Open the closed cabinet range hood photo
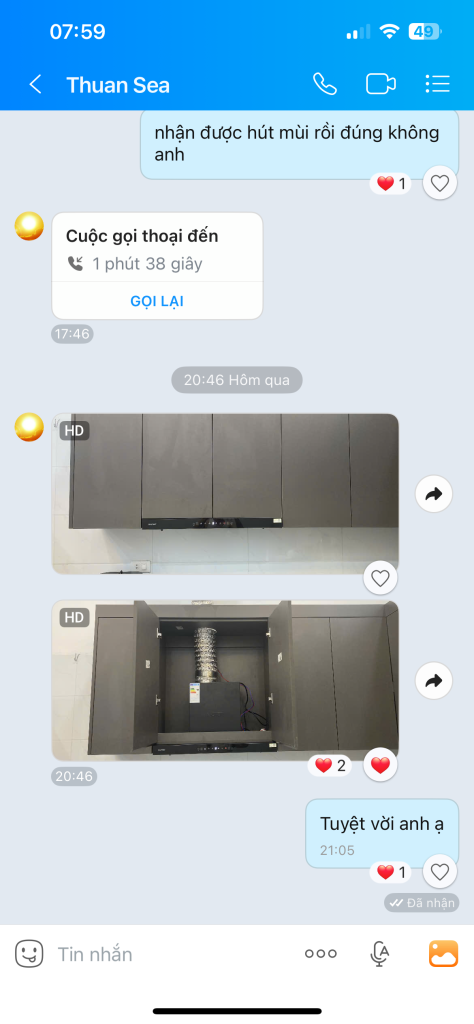 [225, 494]
